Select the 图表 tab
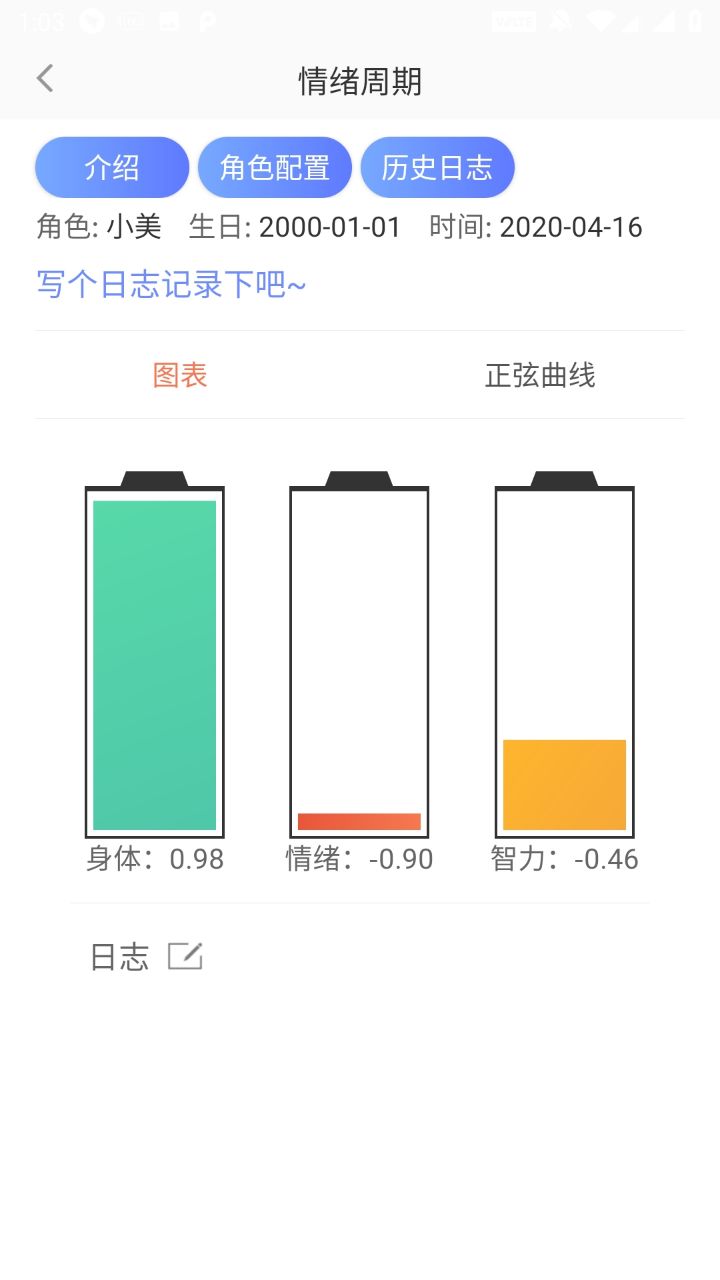Screen dimensions: 720x1280 pyautogui.click(x=181, y=375)
